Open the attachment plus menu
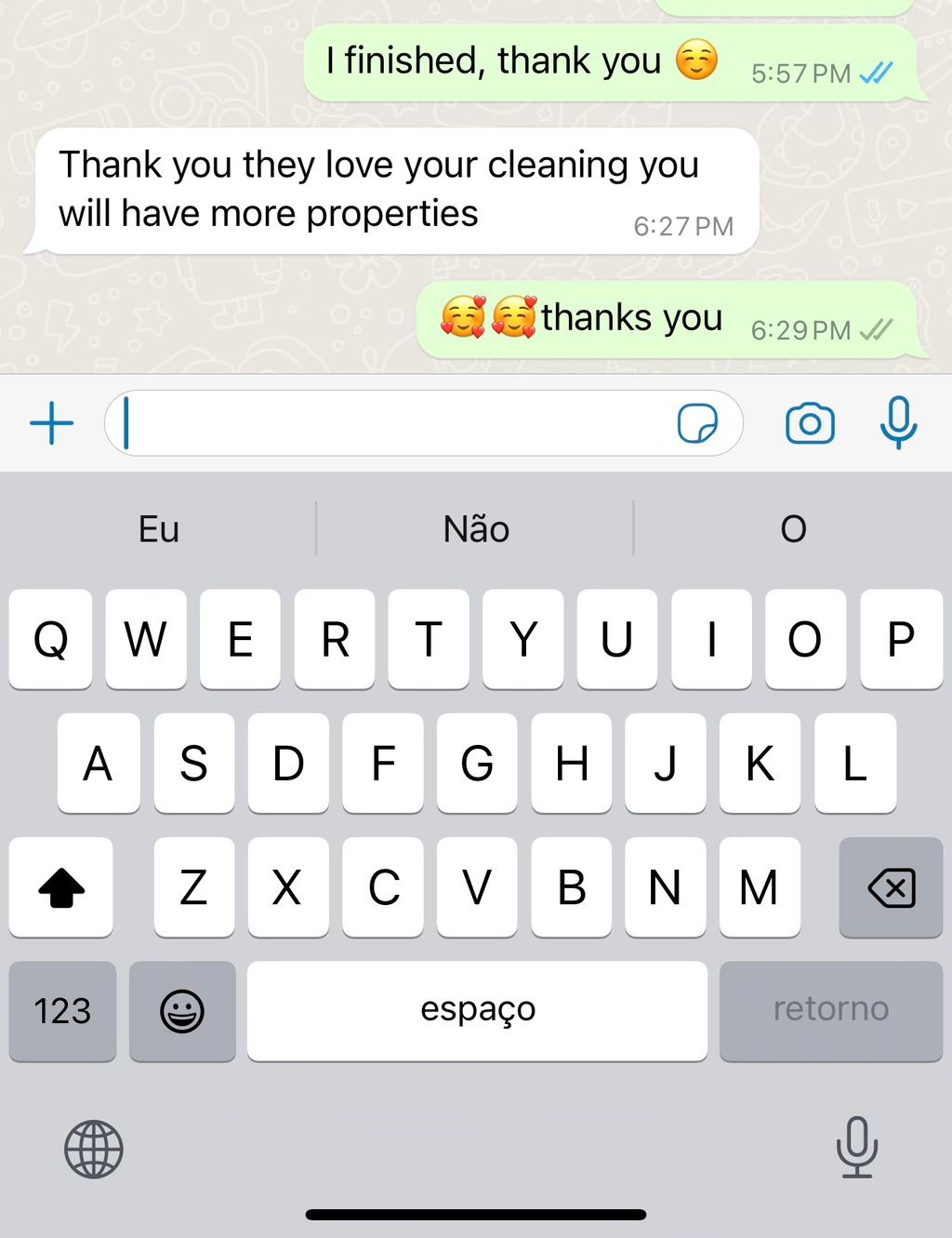 pos(52,424)
